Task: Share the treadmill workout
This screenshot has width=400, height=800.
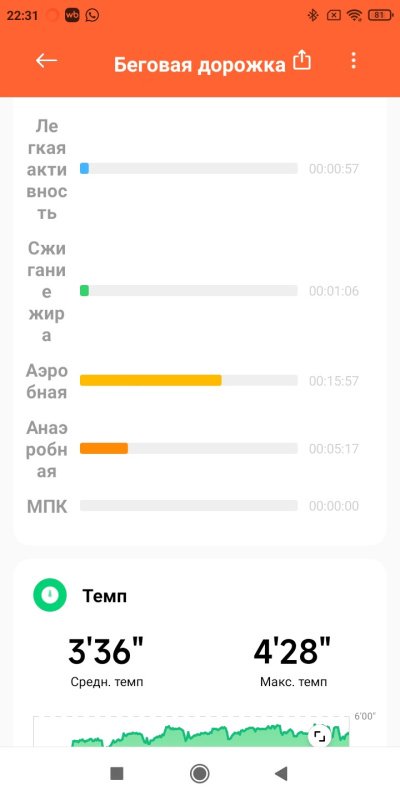Action: (x=302, y=60)
